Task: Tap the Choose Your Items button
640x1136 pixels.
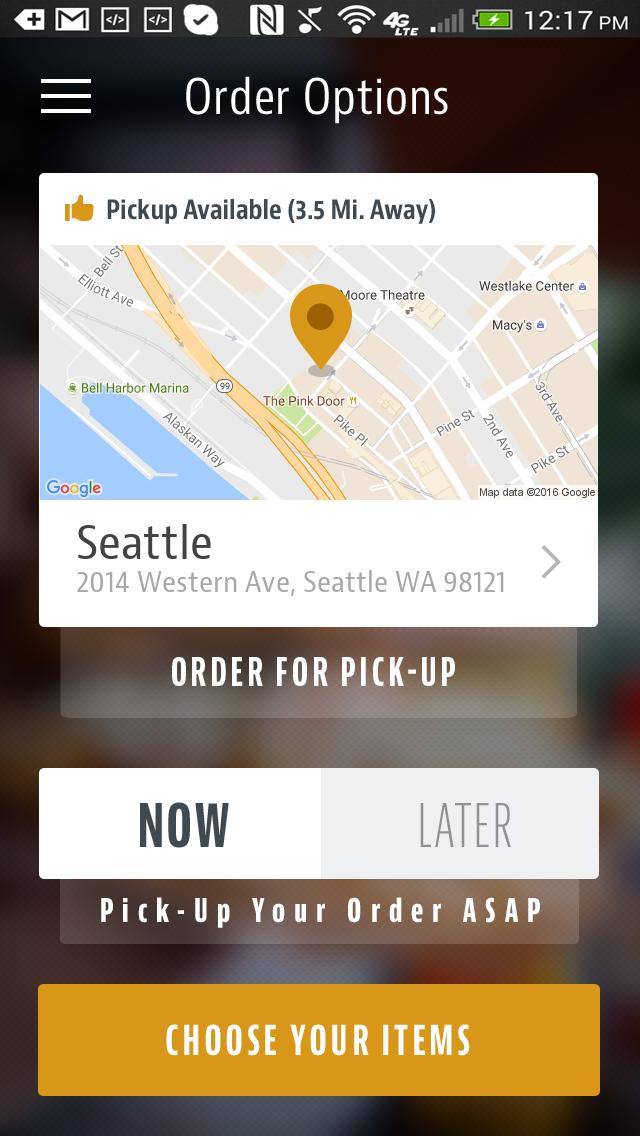Action: tap(319, 1040)
